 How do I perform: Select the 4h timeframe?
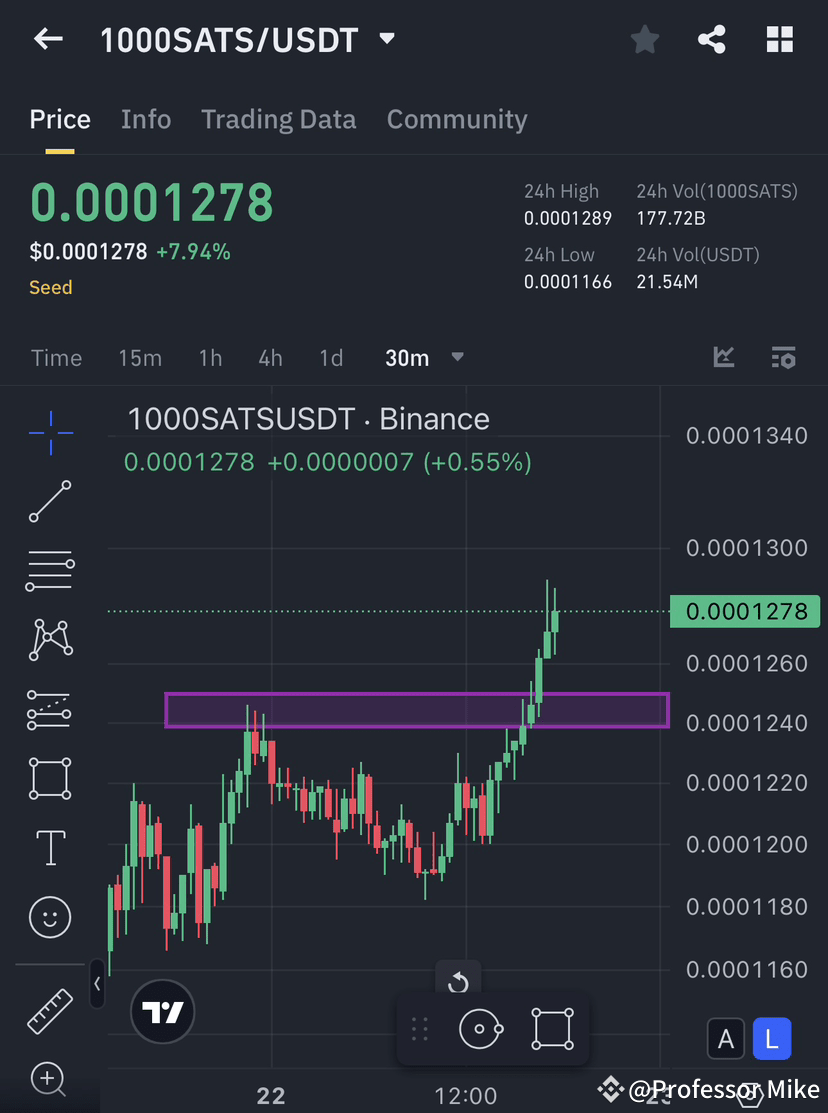pyautogui.click(x=270, y=357)
